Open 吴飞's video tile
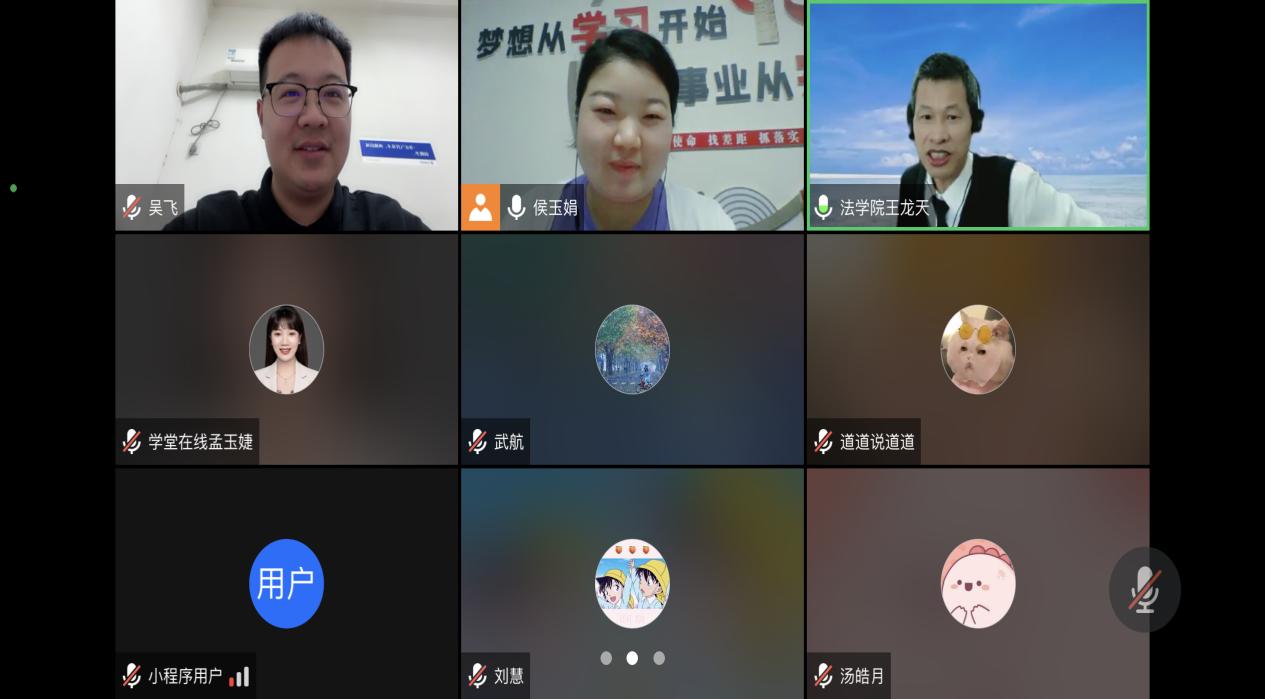The height and width of the screenshot is (699, 1265). click(286, 115)
